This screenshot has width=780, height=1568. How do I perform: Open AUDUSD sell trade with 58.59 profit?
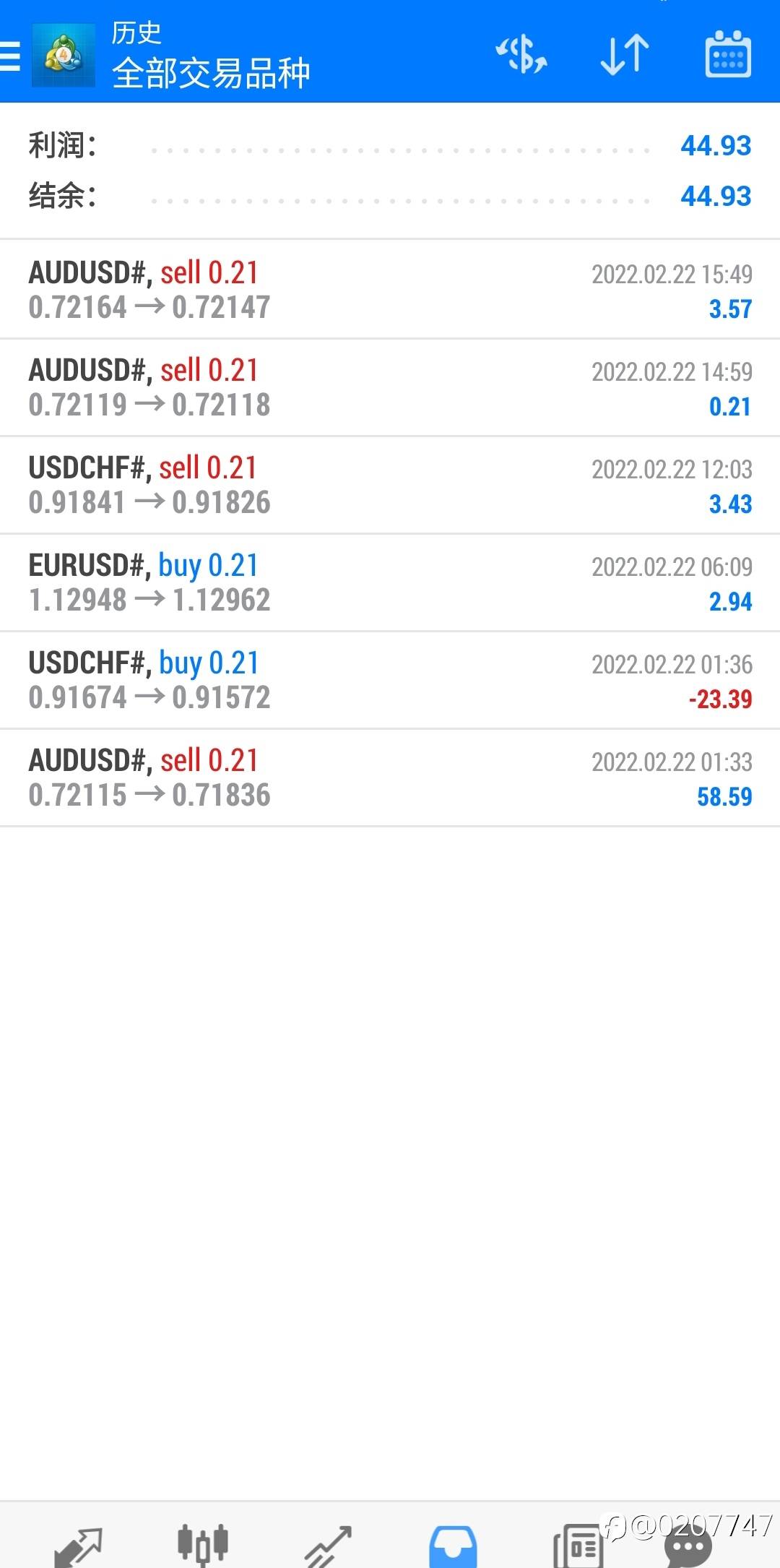pos(390,777)
